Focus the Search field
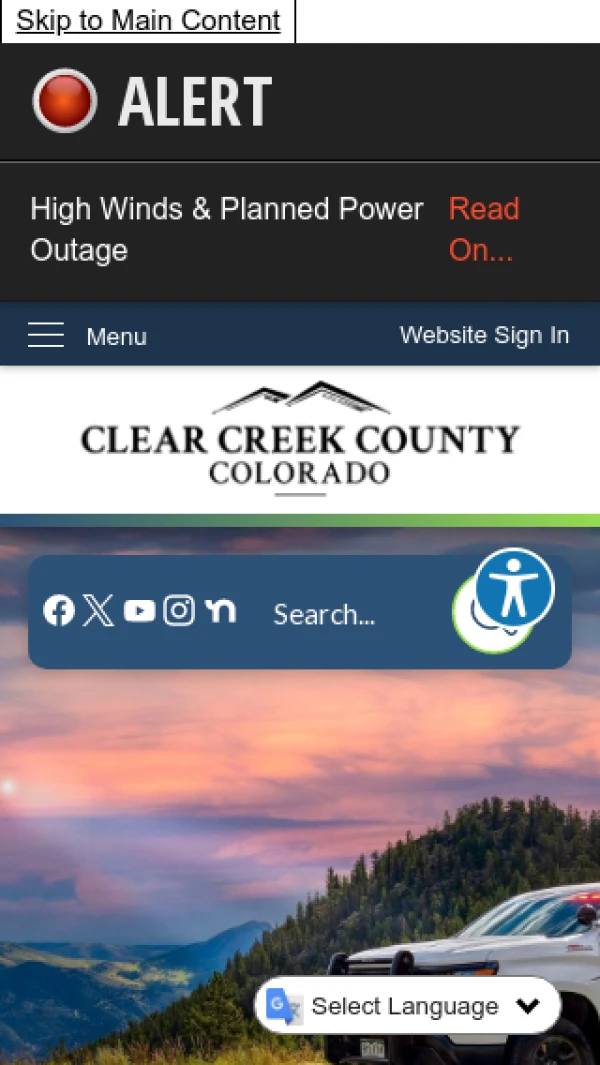Viewport: 600px width, 1065px height. tap(350, 614)
